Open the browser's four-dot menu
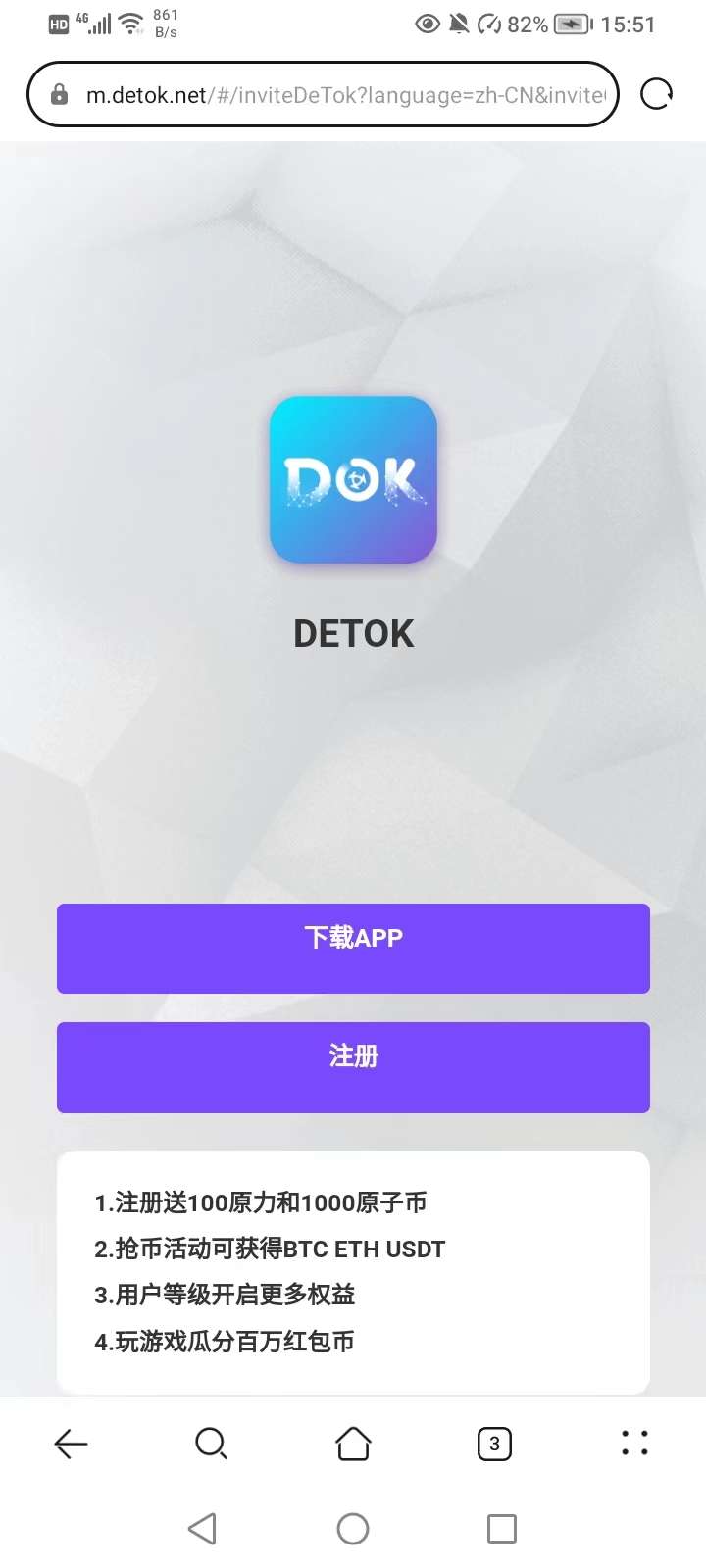Viewport: 706px width, 1568px height. coord(635,1443)
